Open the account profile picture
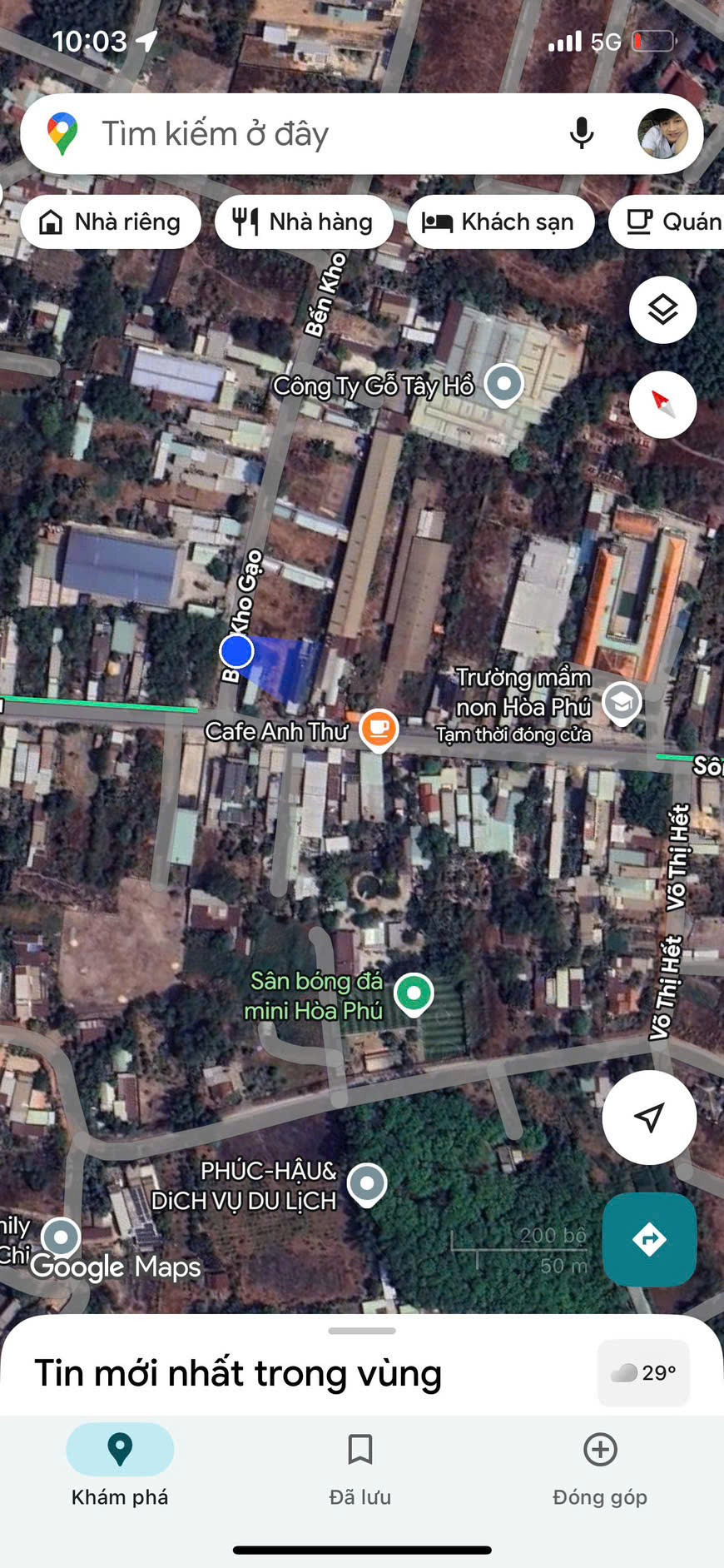 coord(662,133)
